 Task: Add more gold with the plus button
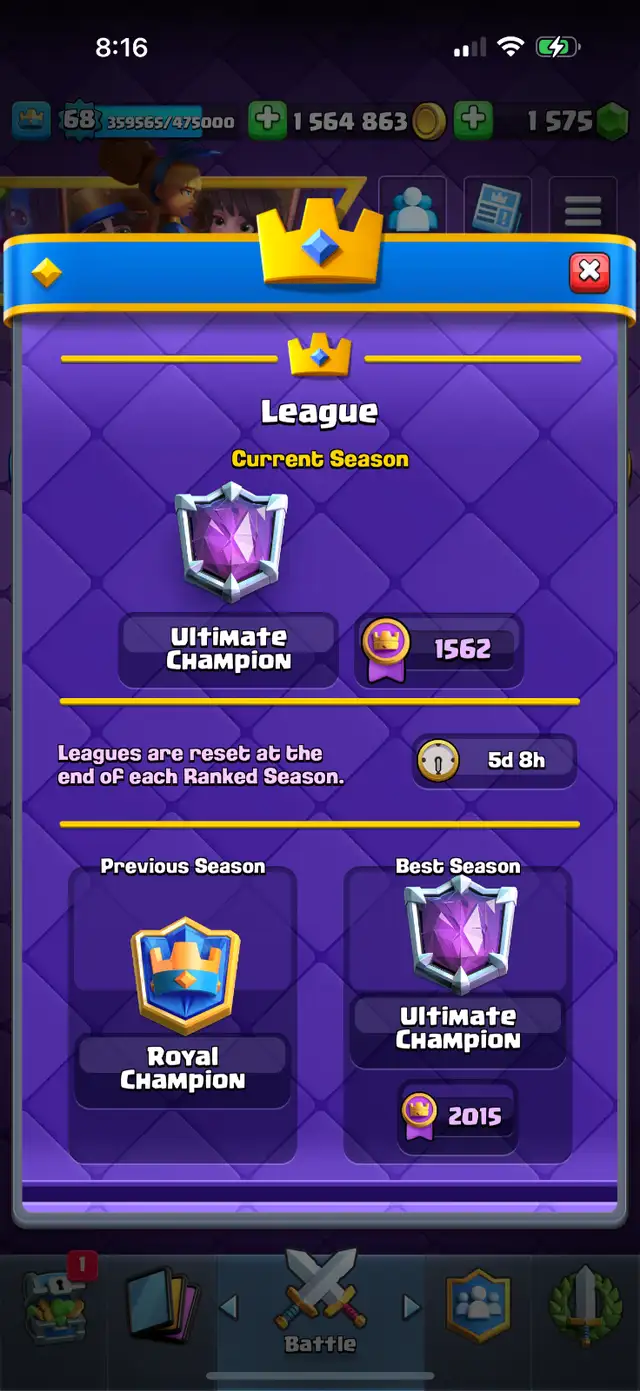[266, 121]
